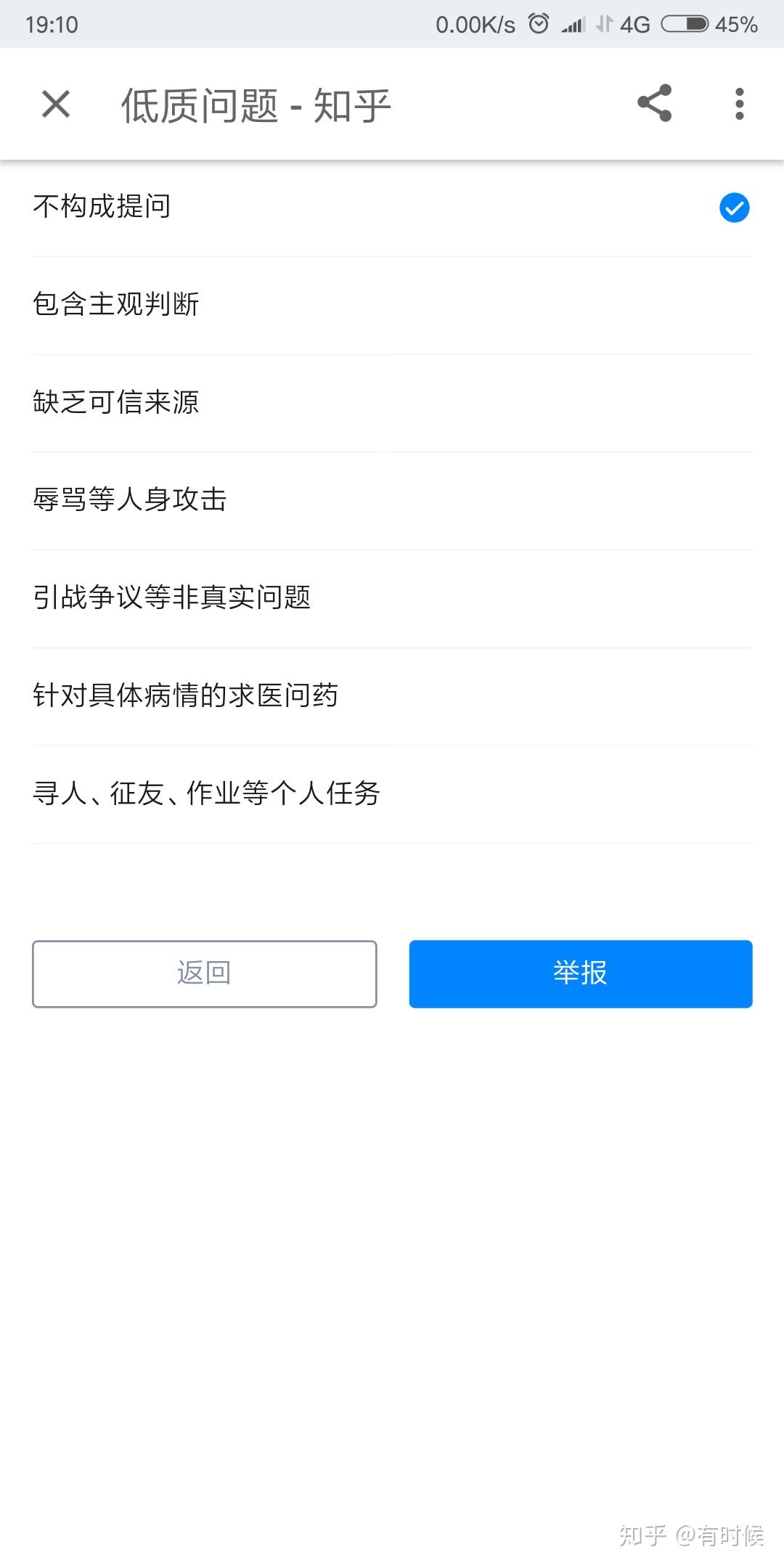This screenshot has width=784, height=1568.
Task: Tap the battery icon in the status bar
Action: coord(683,24)
